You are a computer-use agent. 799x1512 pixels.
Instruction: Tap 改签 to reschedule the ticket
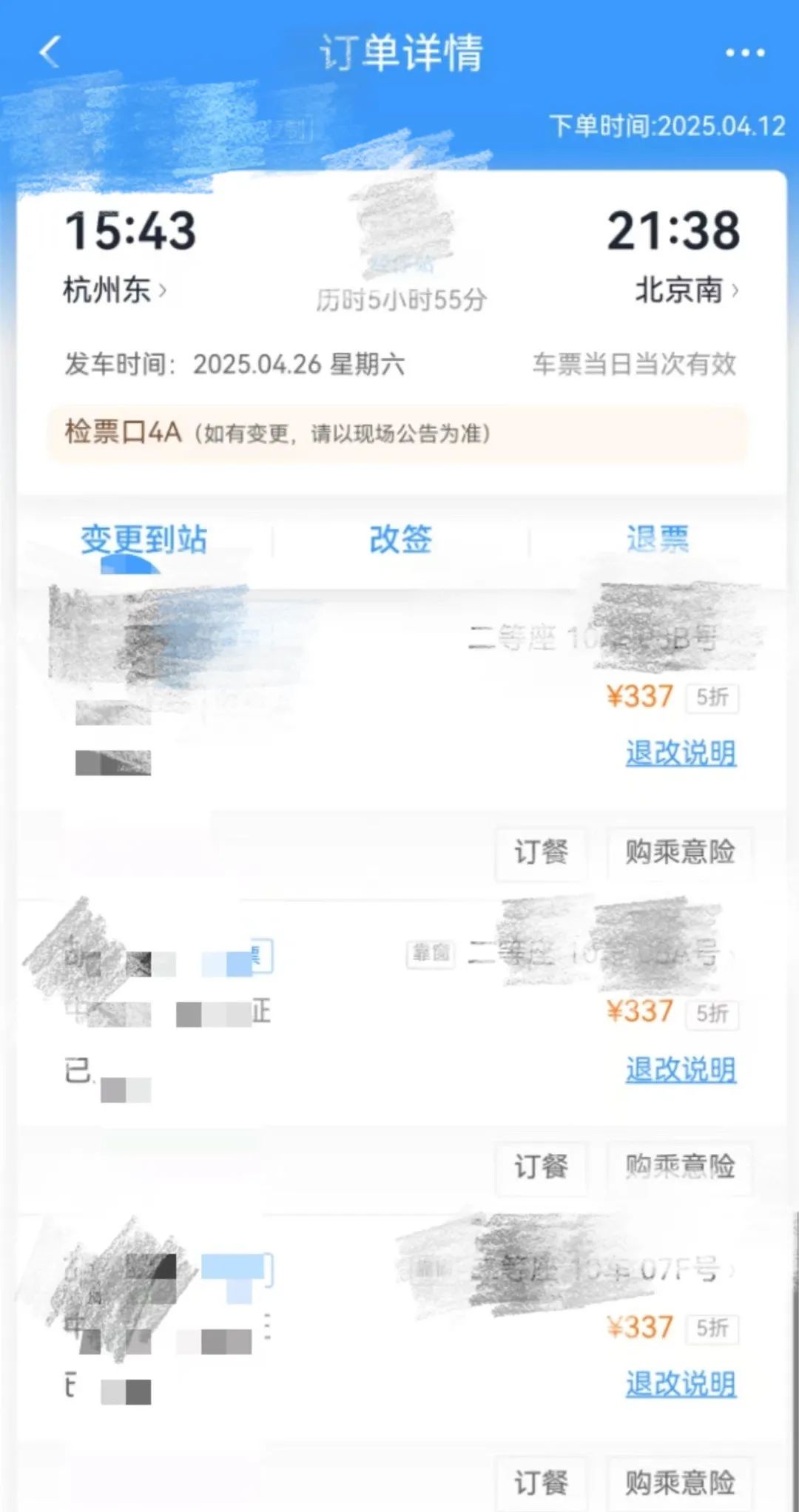click(400, 539)
